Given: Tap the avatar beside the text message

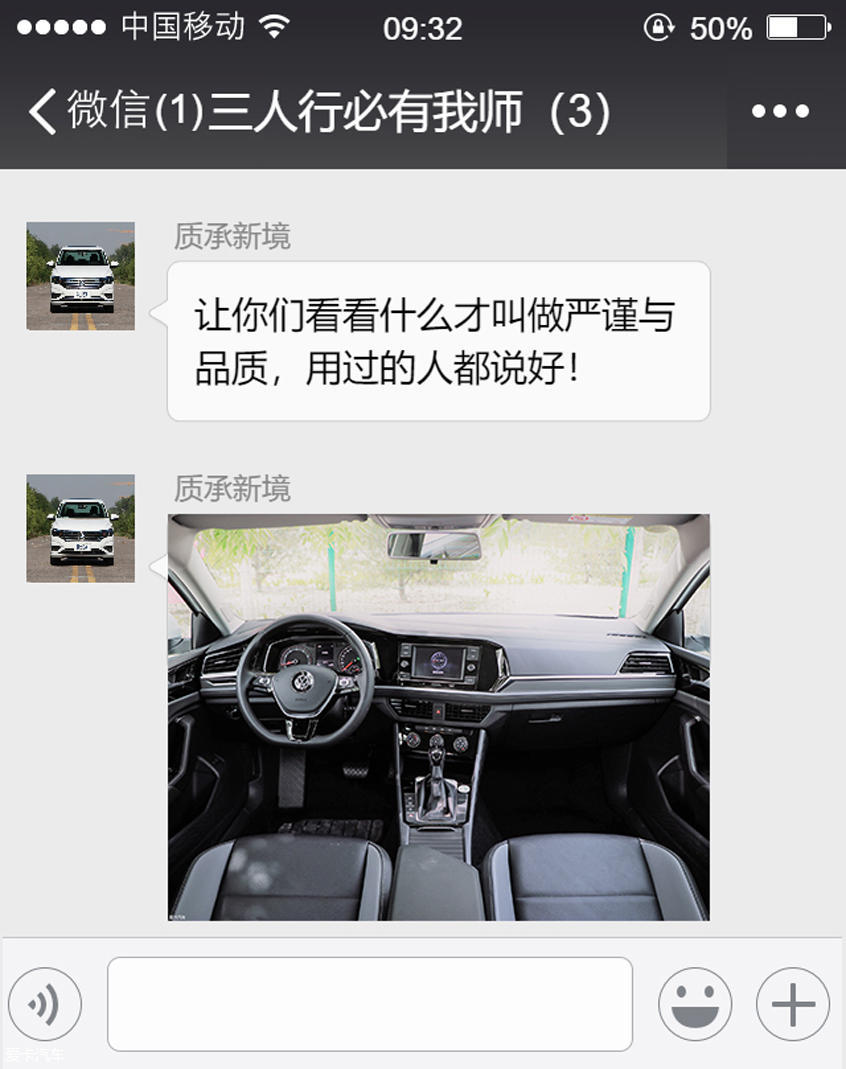Looking at the screenshot, I should point(80,276).
